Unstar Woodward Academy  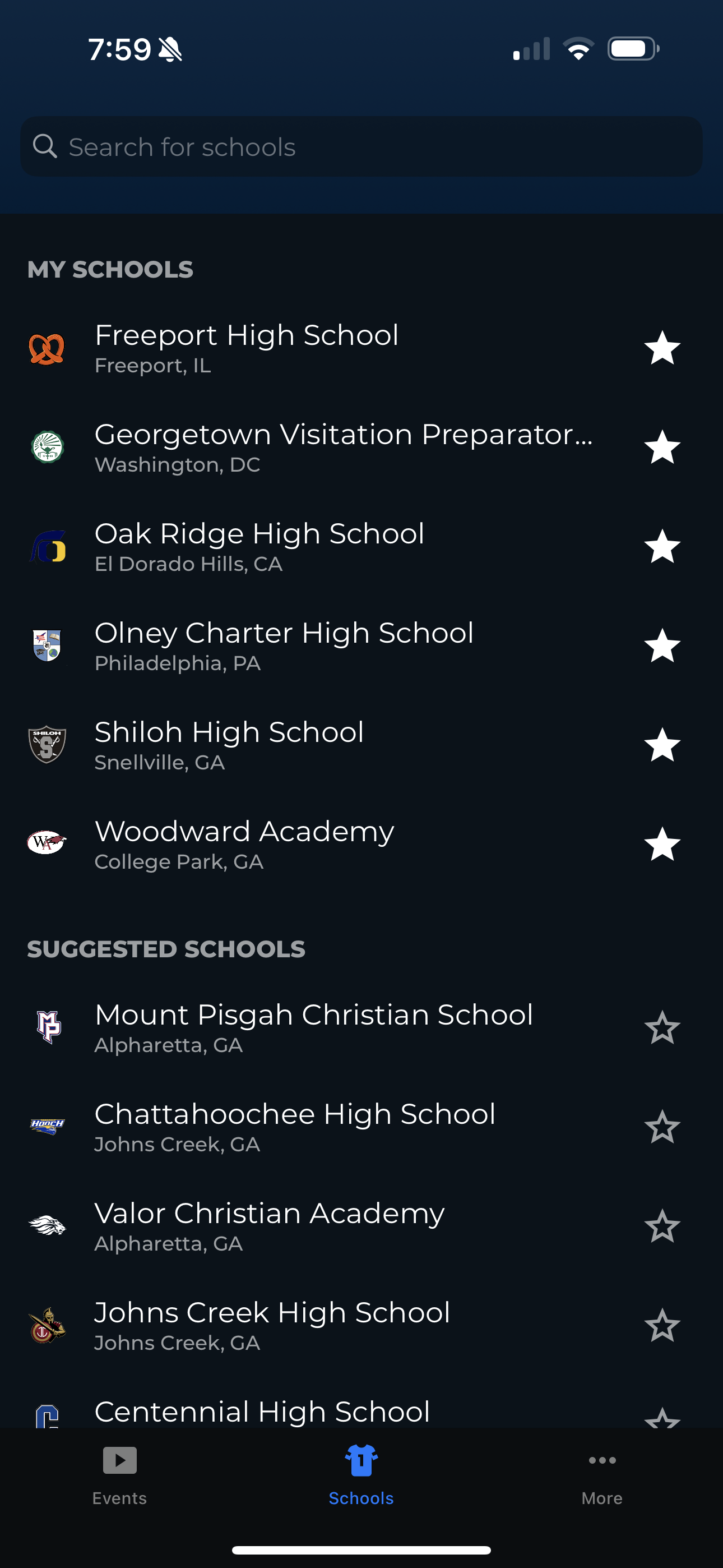tap(662, 844)
